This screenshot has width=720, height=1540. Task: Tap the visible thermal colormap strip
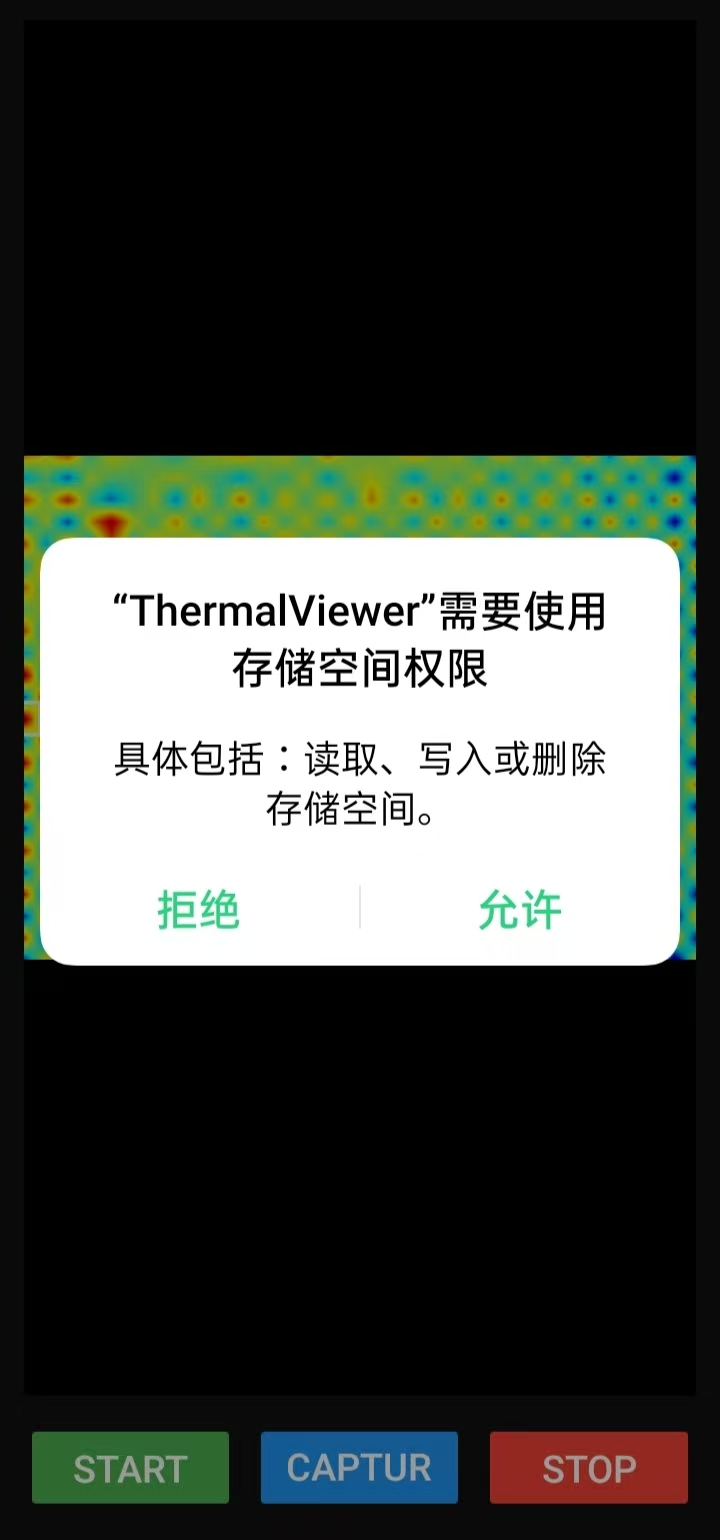360,495
